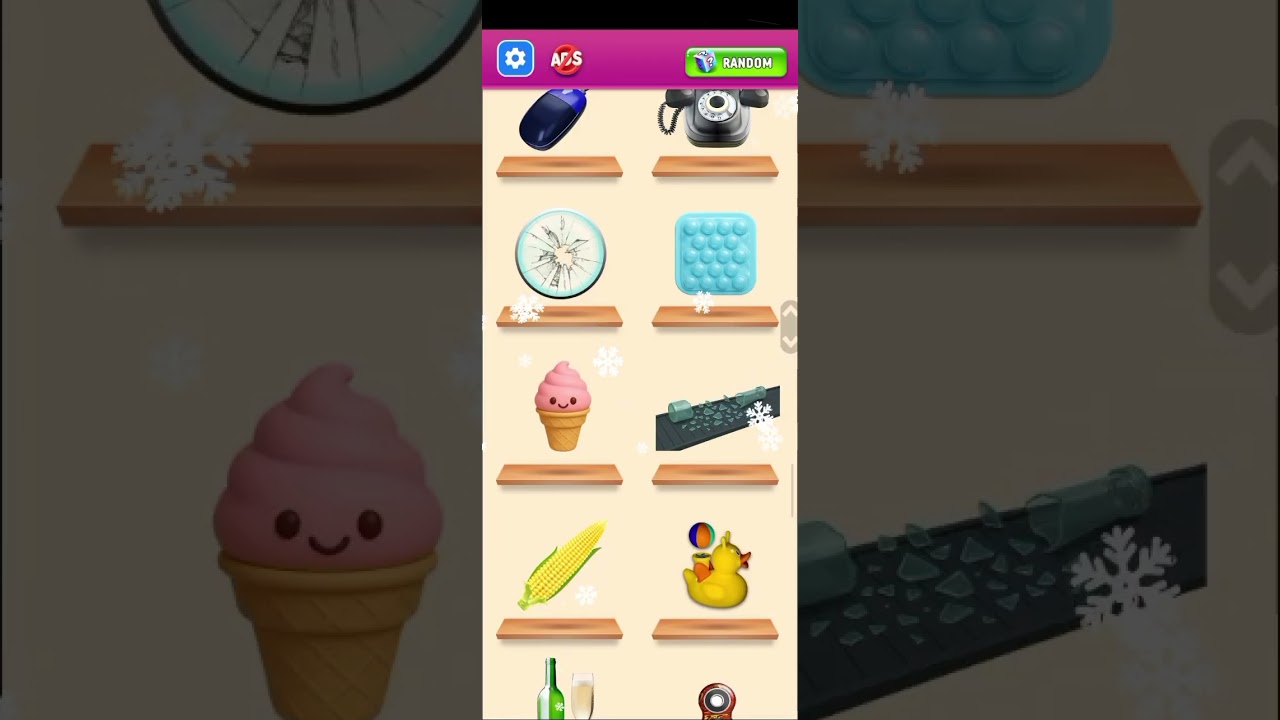
Task: Open the cracked glass clock item
Action: 560,254
